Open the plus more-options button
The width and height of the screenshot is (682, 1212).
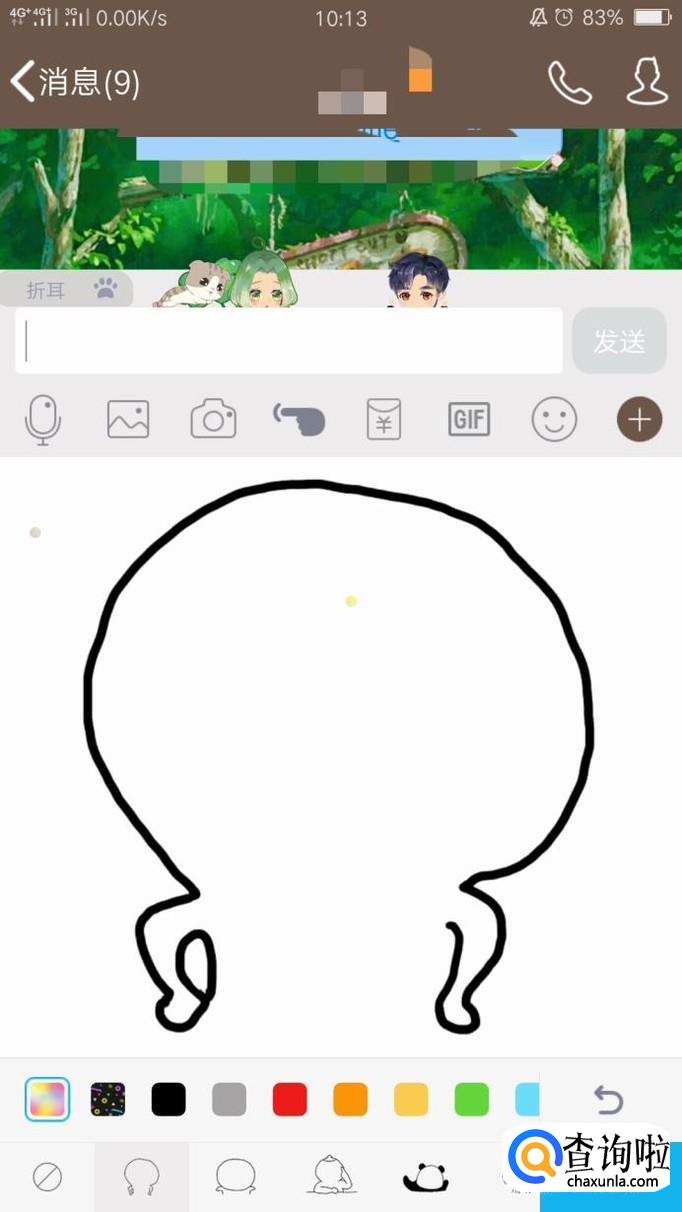(x=640, y=419)
